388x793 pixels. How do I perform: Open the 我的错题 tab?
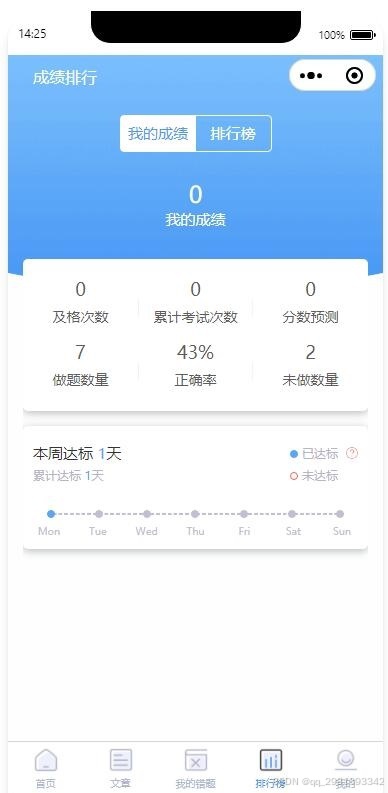click(196, 768)
